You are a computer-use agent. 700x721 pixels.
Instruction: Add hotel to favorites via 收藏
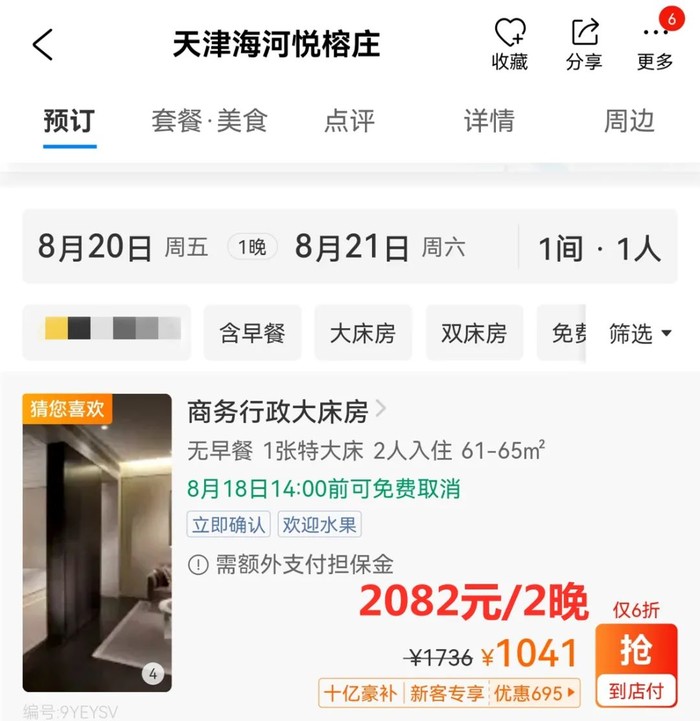pos(509,45)
